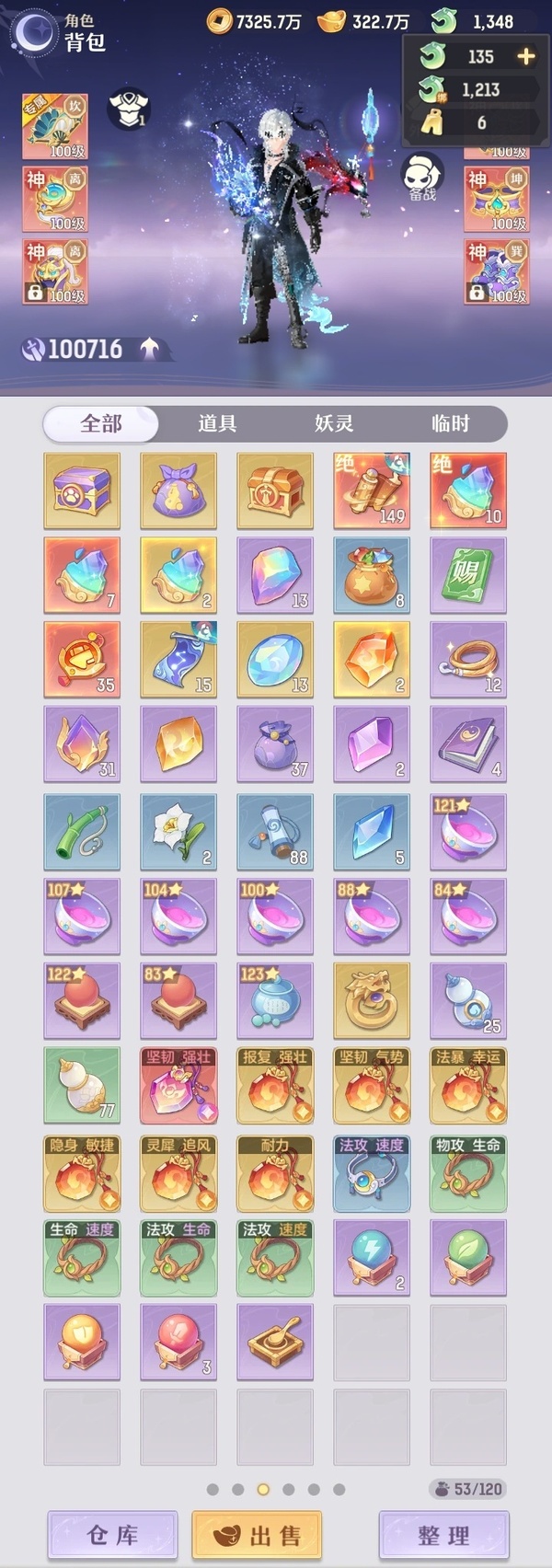Tap the power score upgrade arrow

point(150,349)
